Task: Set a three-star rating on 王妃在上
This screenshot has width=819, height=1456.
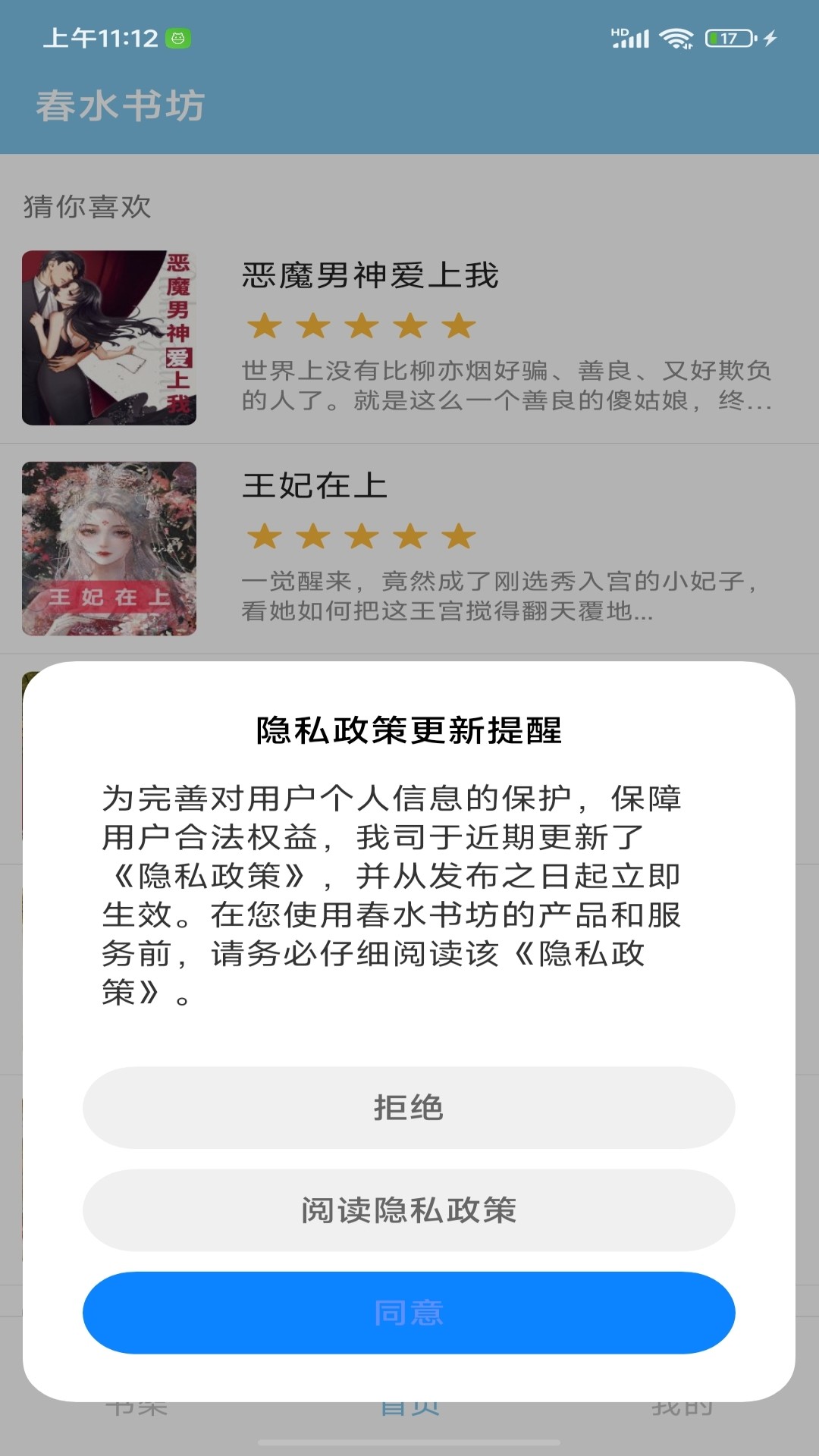Action: [360, 537]
